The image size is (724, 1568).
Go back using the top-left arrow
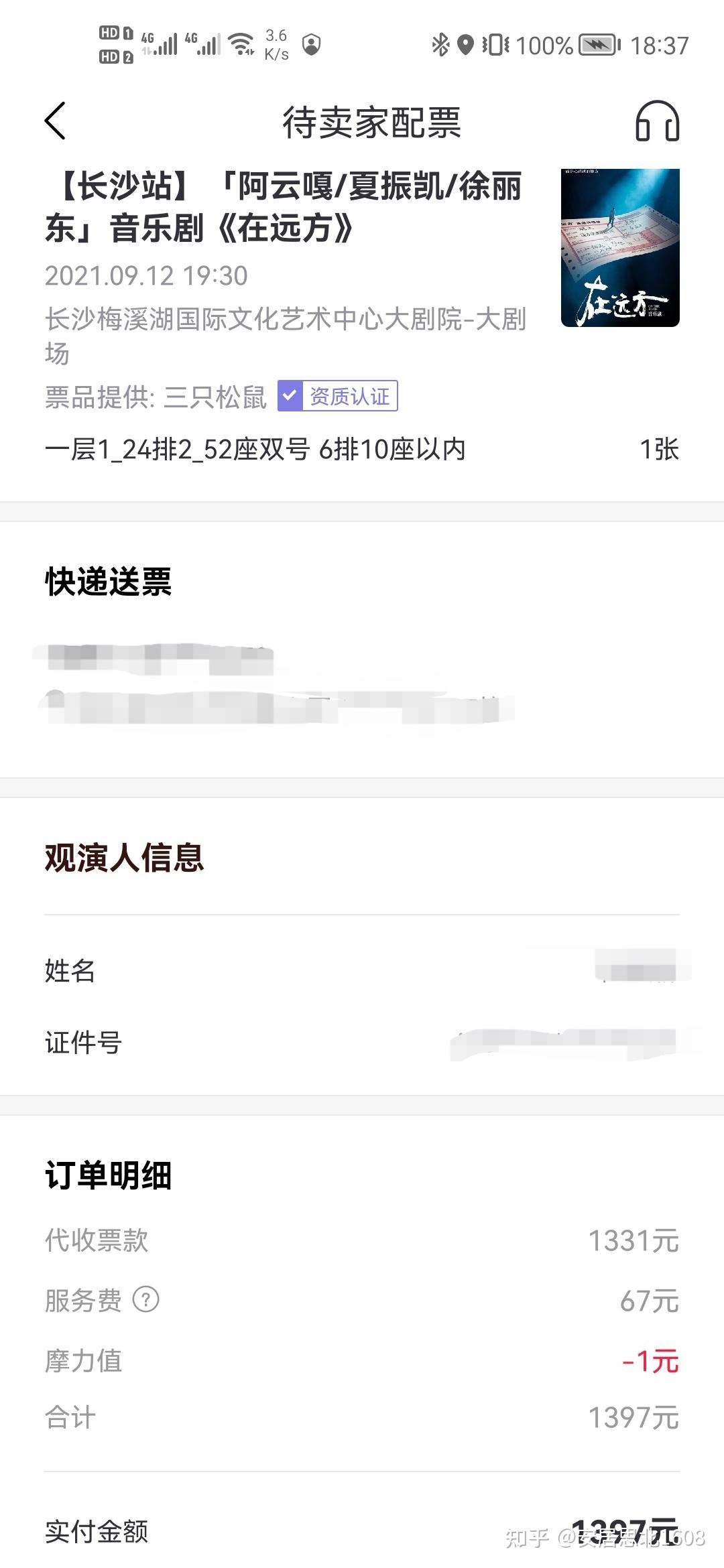point(55,121)
